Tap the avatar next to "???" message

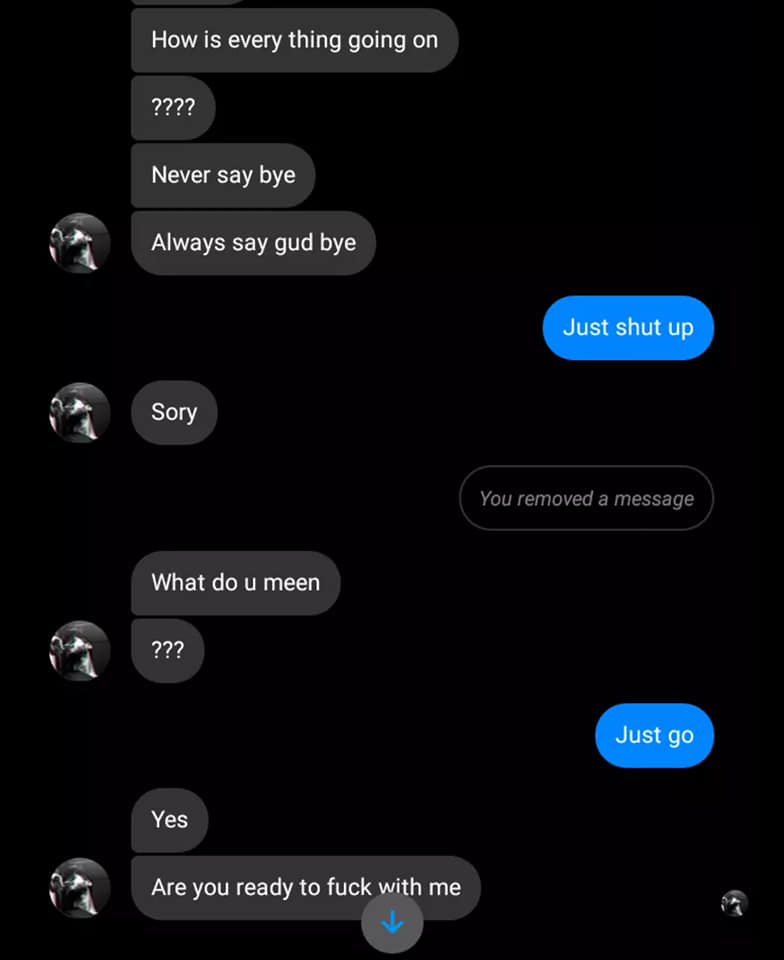tap(80, 650)
